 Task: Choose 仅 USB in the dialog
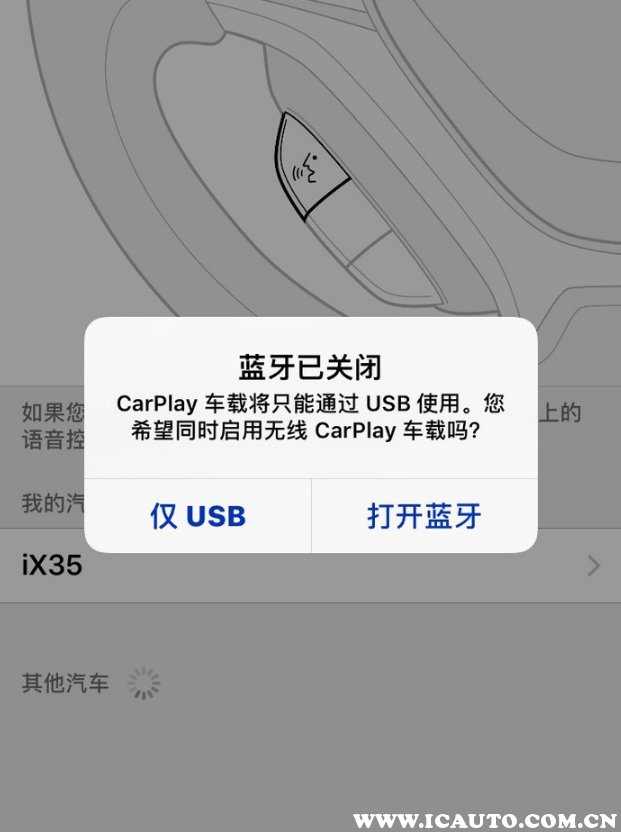pyautogui.click(x=198, y=516)
